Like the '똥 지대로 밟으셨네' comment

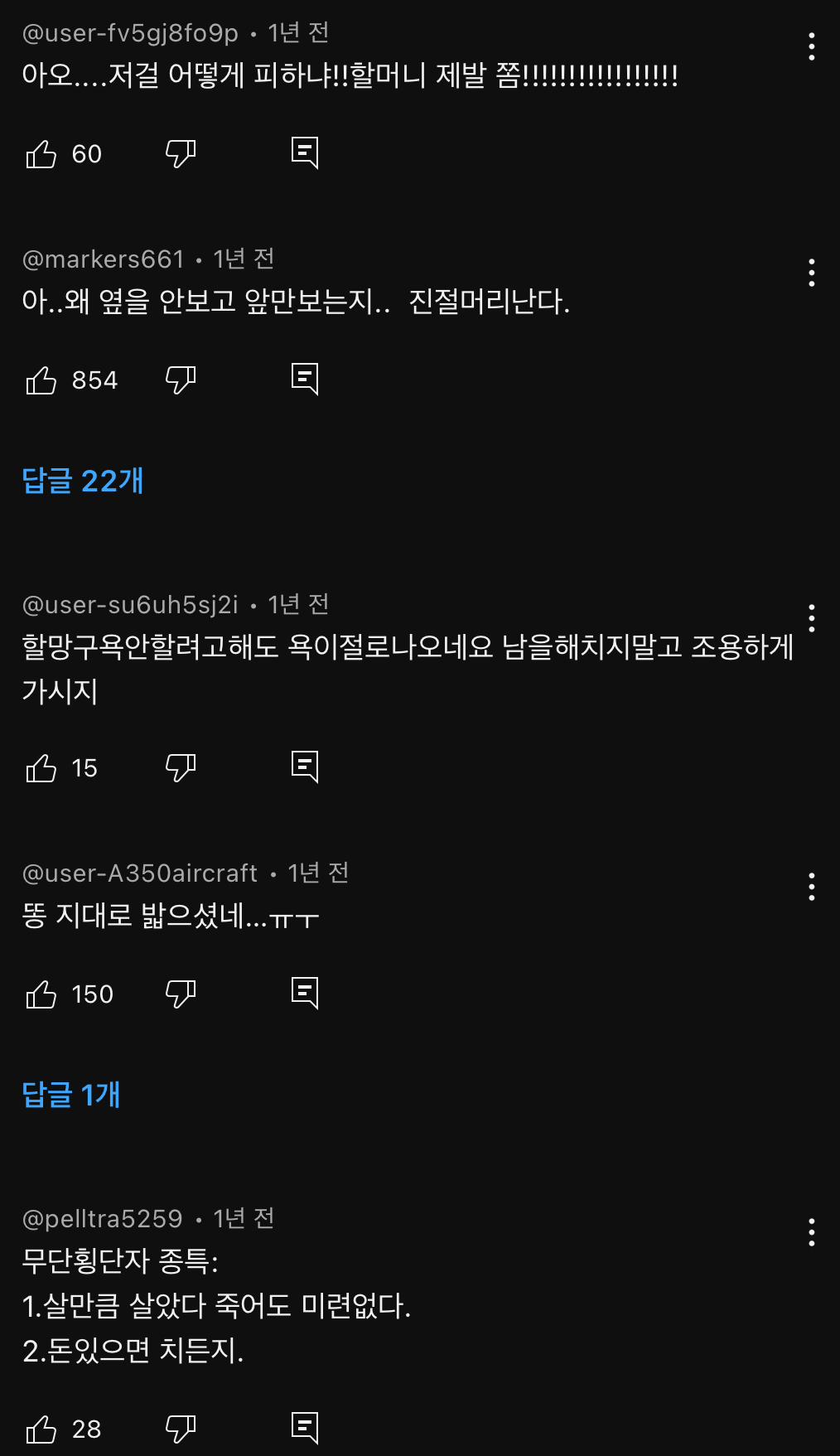[42, 993]
